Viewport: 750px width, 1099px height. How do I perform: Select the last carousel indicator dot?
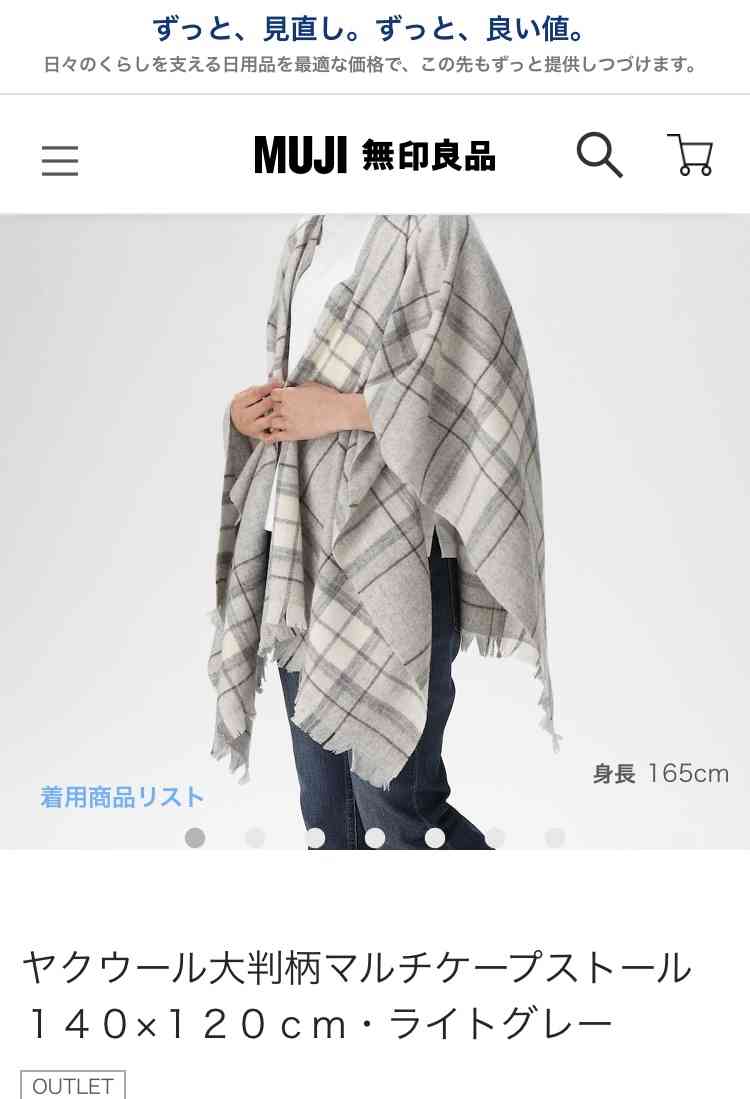point(555,837)
